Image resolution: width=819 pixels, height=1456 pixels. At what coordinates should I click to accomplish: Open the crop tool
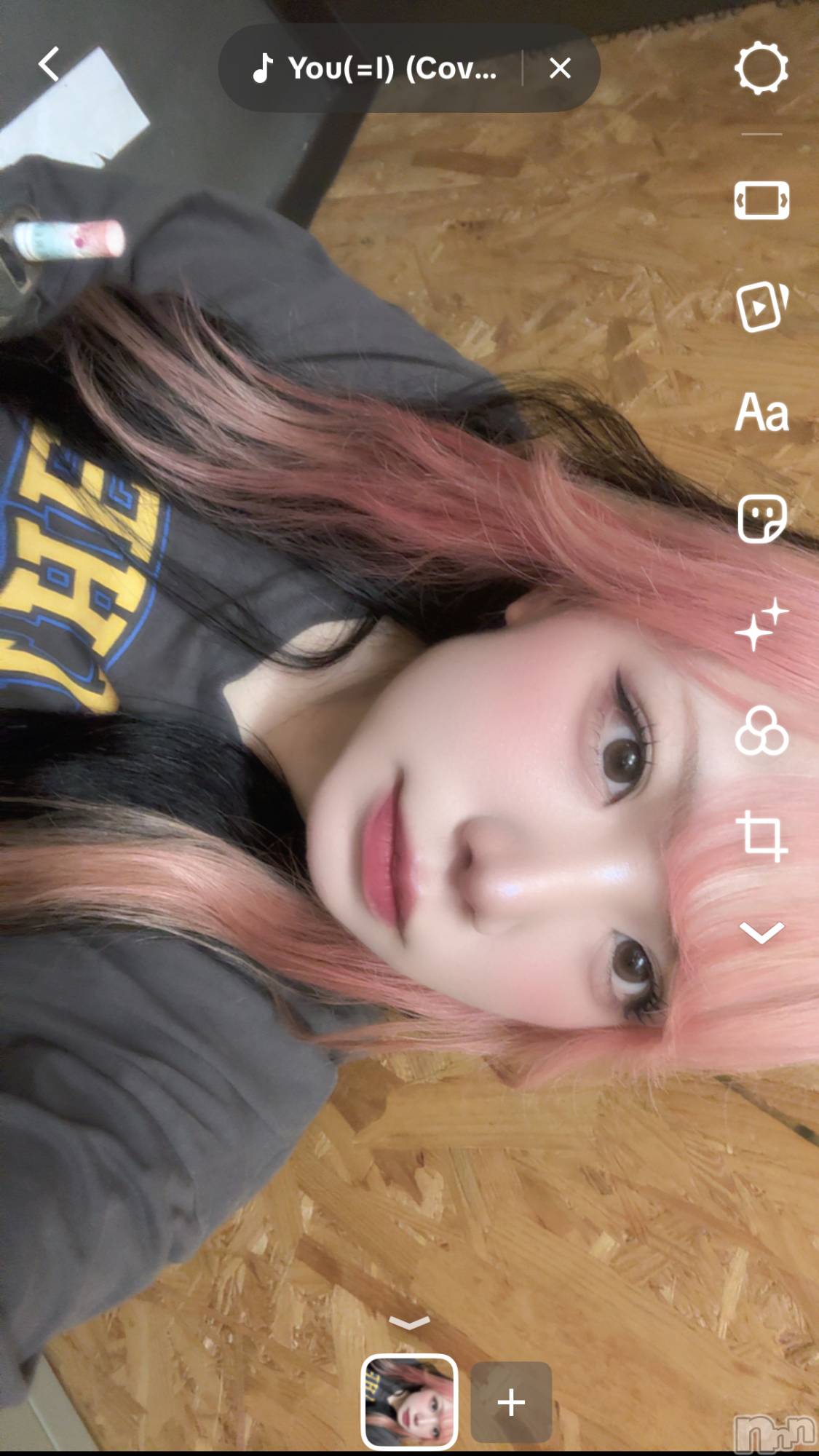[761, 836]
